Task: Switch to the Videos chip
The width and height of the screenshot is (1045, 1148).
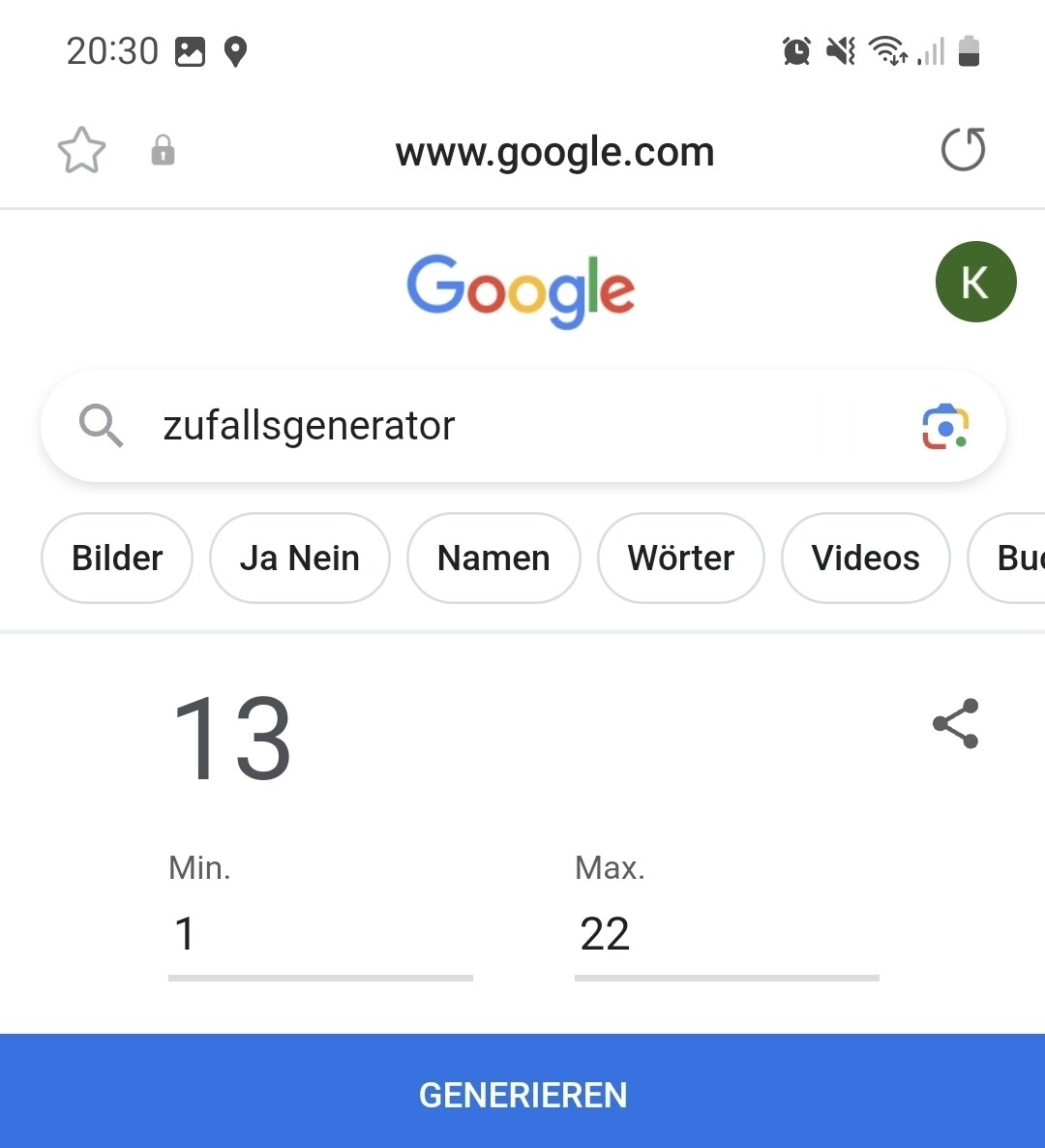Action: coord(865,558)
